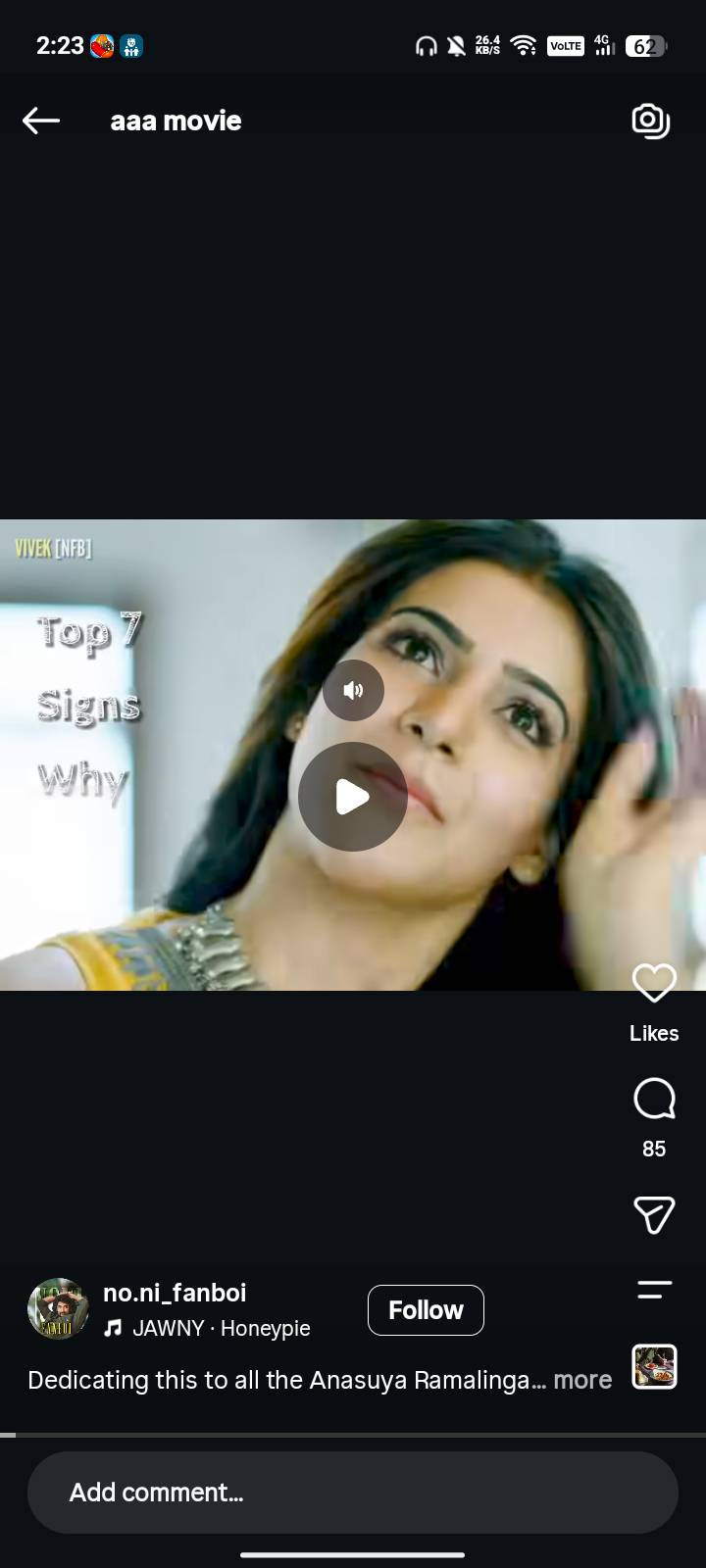Open the no.ni_fanboi username link
Screen dimensions: 706x1568
click(x=175, y=1293)
